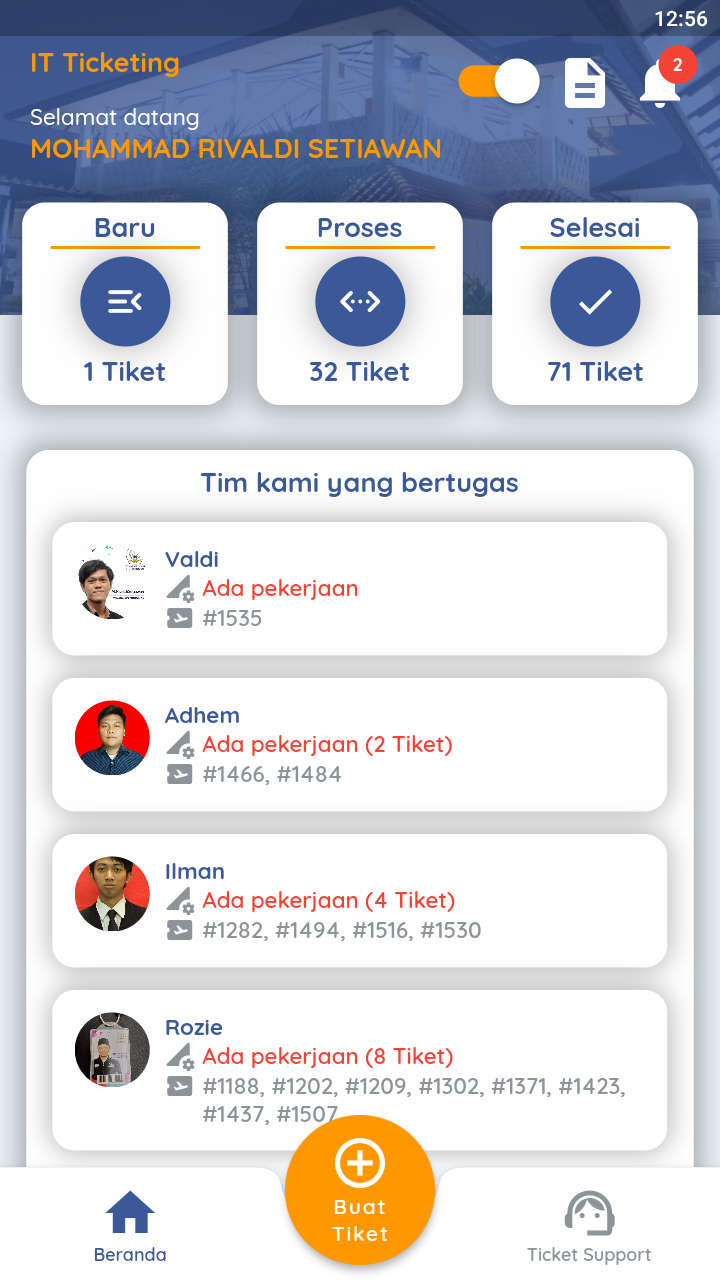Open Ilman's team member card
This screenshot has height=1280, width=720.
coord(360,900)
